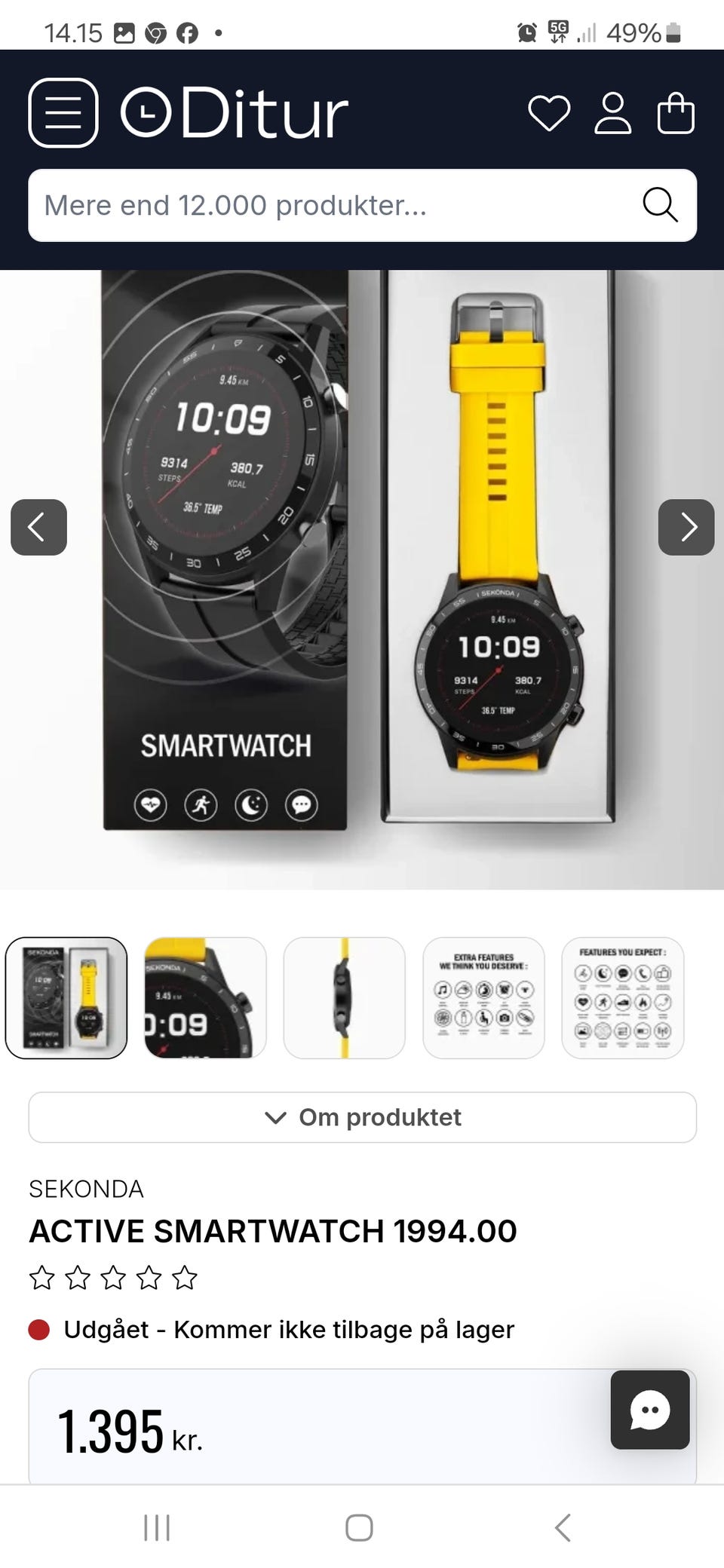Tap the magnifier search icon

tap(660, 205)
